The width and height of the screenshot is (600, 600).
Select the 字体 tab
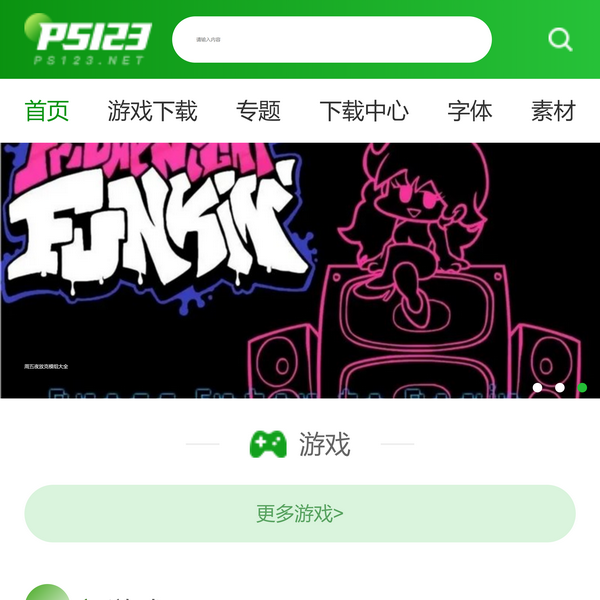click(x=470, y=111)
